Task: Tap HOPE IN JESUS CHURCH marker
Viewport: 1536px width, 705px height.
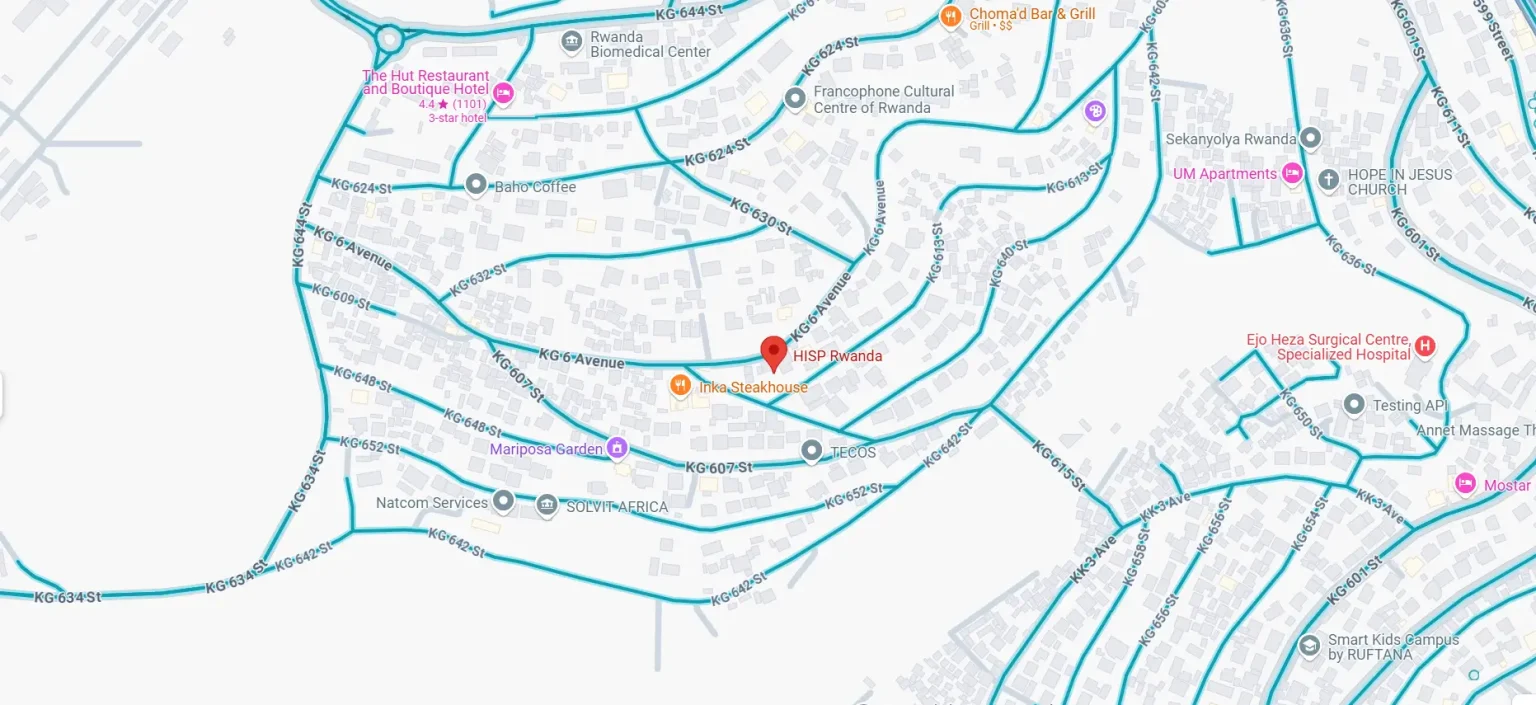Action: 1328,180
